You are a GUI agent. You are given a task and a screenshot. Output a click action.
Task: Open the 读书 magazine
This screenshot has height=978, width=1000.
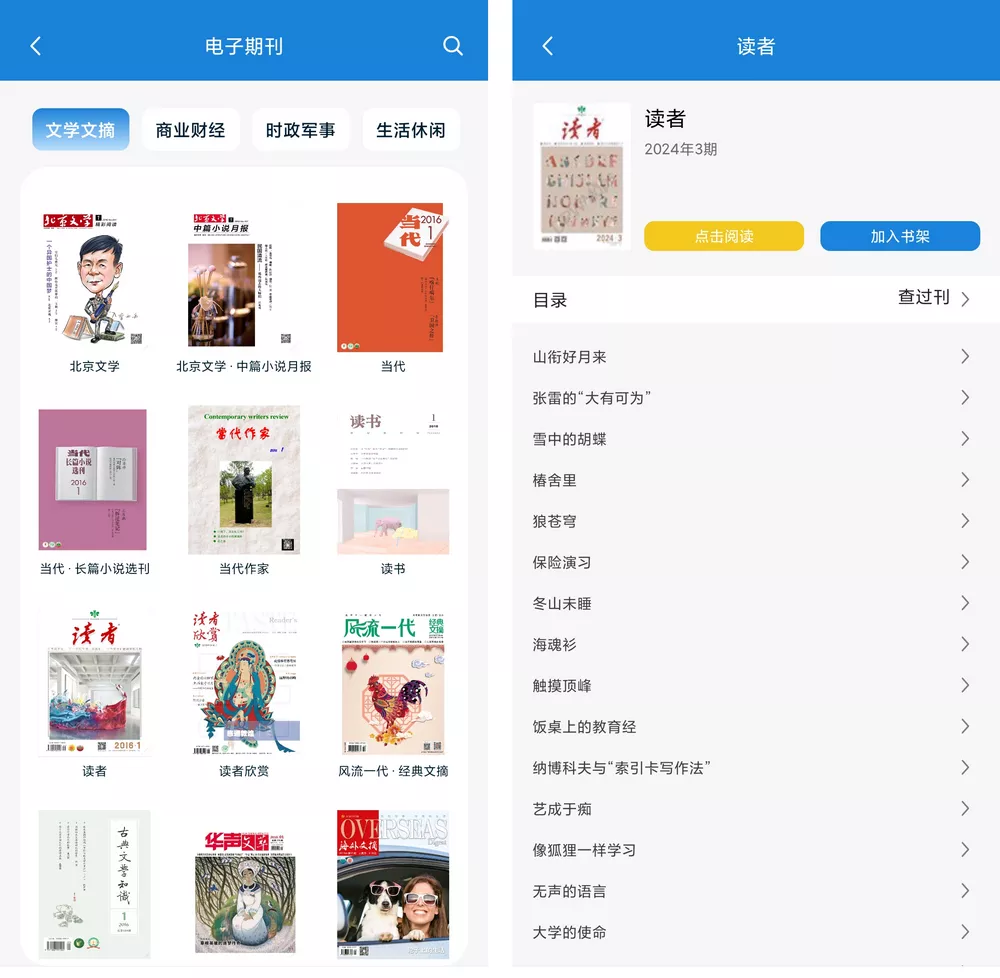pos(392,480)
